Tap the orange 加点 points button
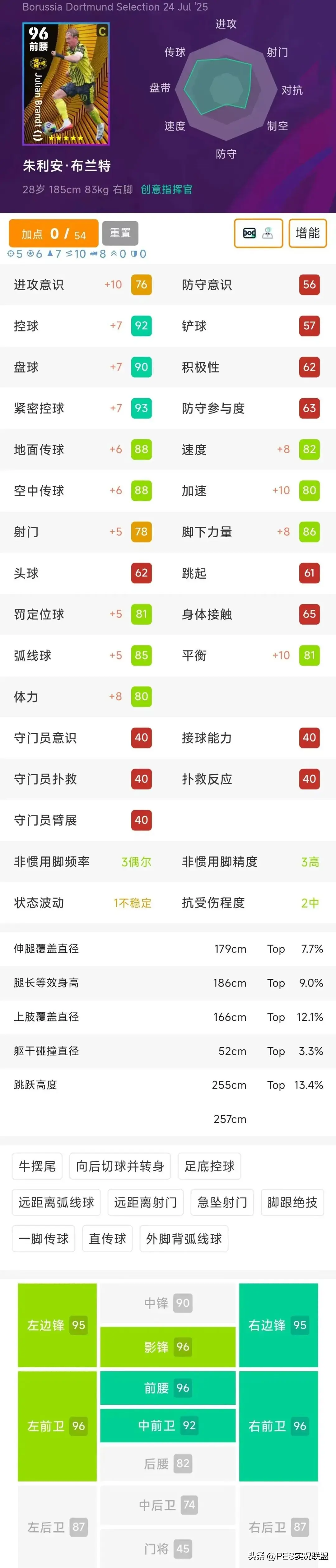Image resolution: width=336 pixels, height=1568 pixels. point(54,233)
